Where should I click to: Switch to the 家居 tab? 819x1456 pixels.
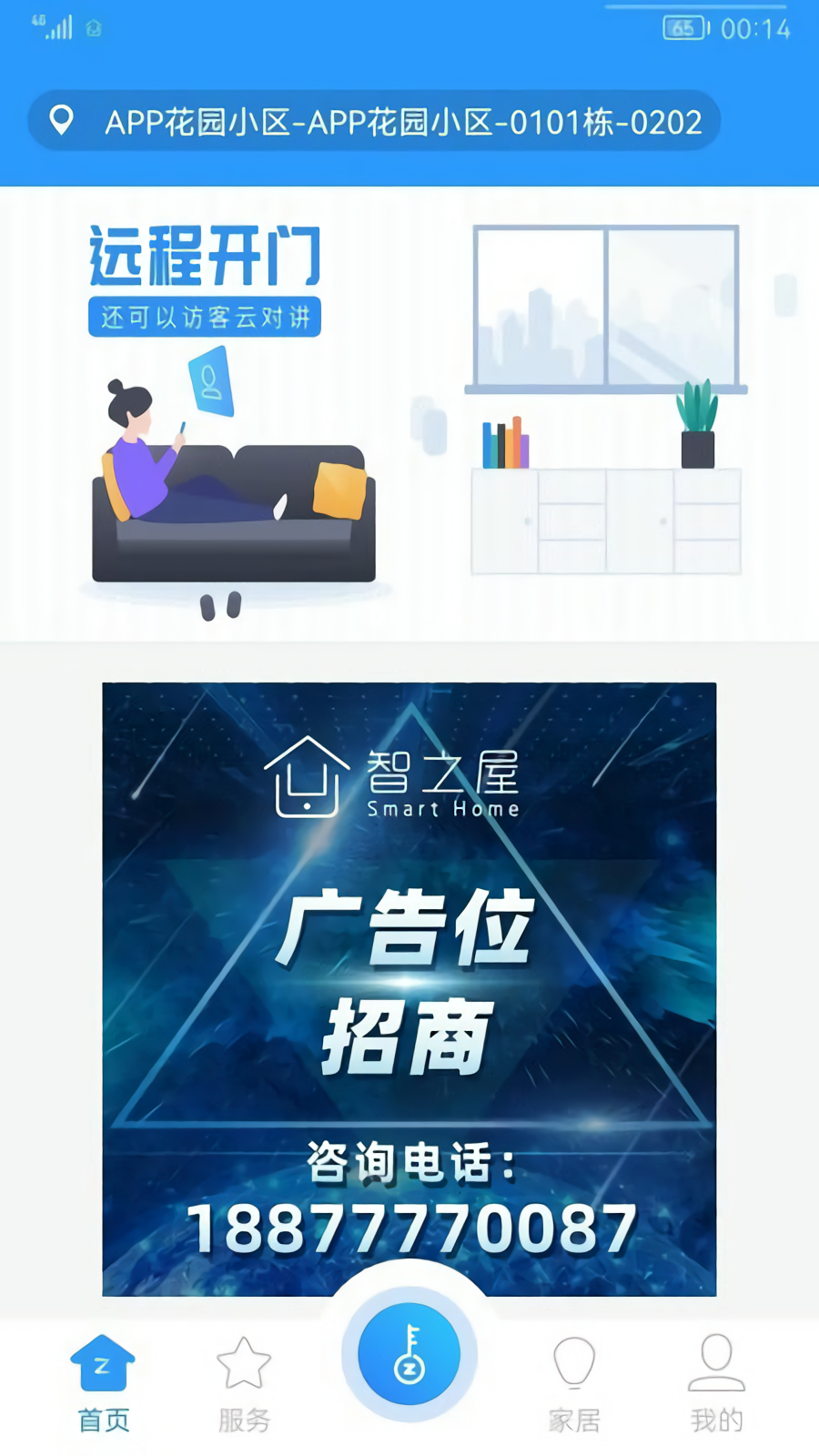click(x=574, y=1384)
